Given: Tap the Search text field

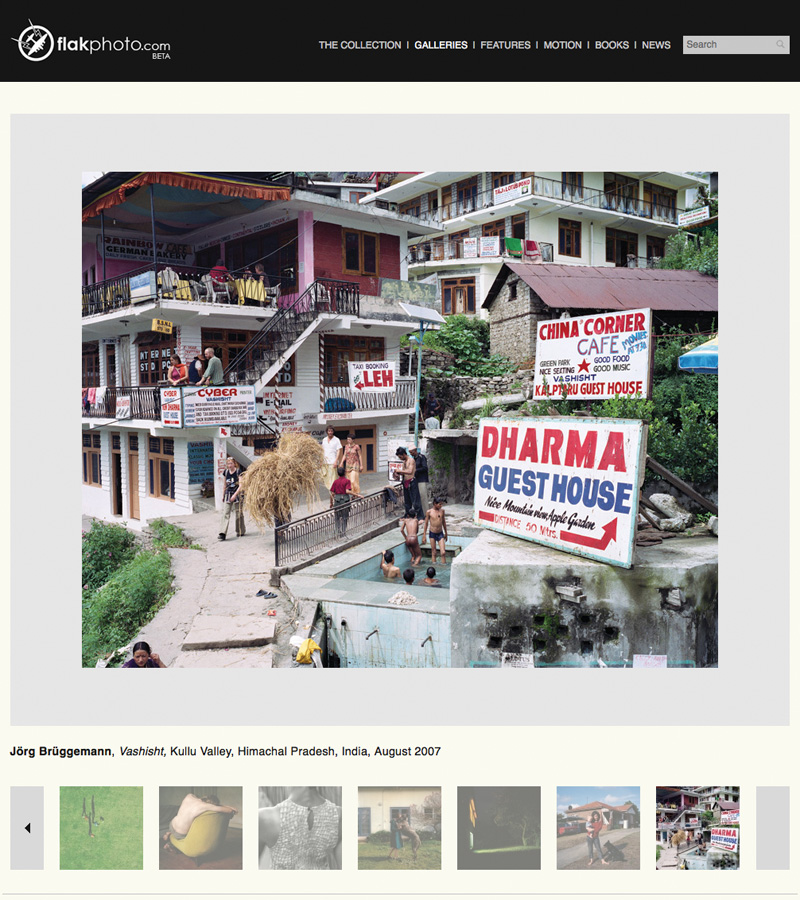Looking at the screenshot, I should click(x=728, y=45).
